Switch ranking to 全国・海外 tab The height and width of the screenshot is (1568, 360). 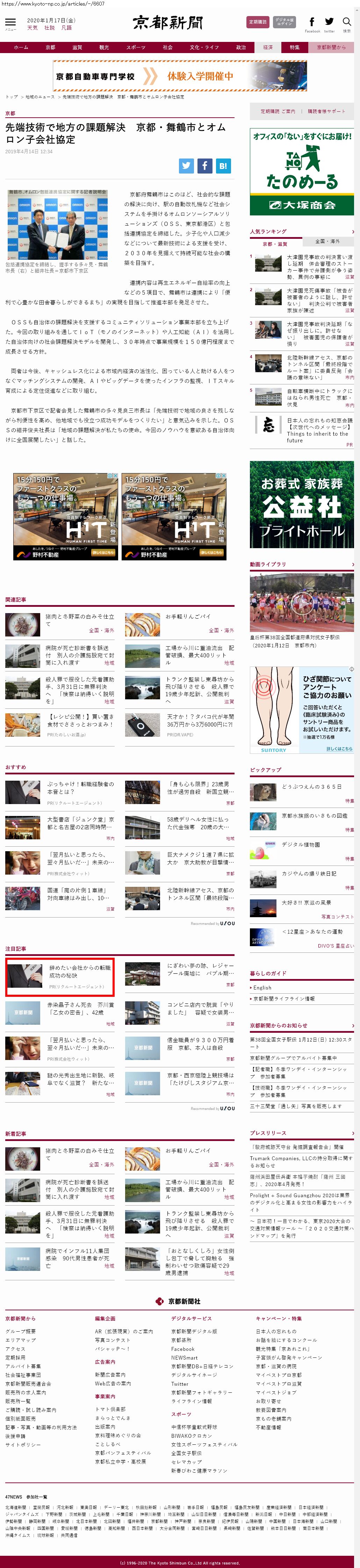[x=328, y=241]
